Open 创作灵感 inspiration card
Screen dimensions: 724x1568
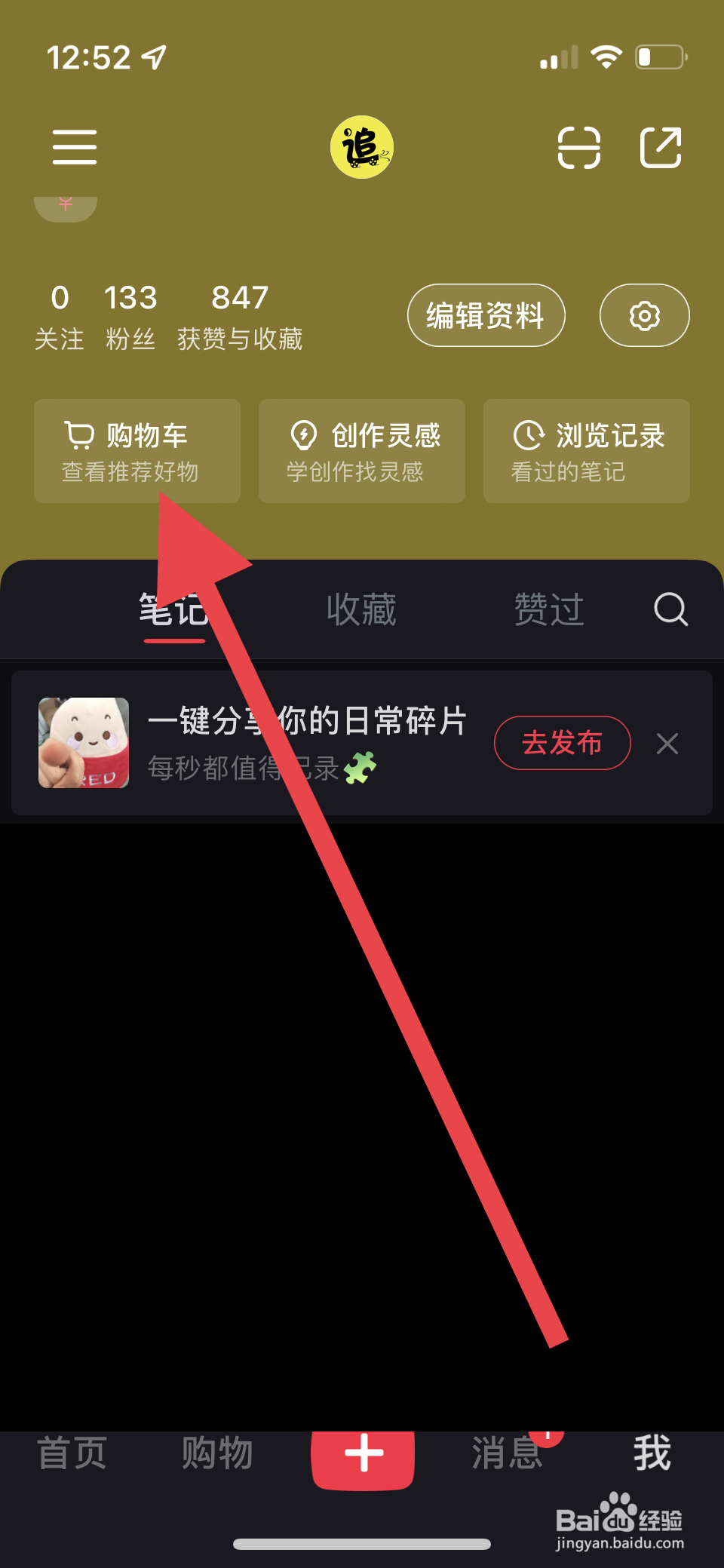[x=361, y=451]
